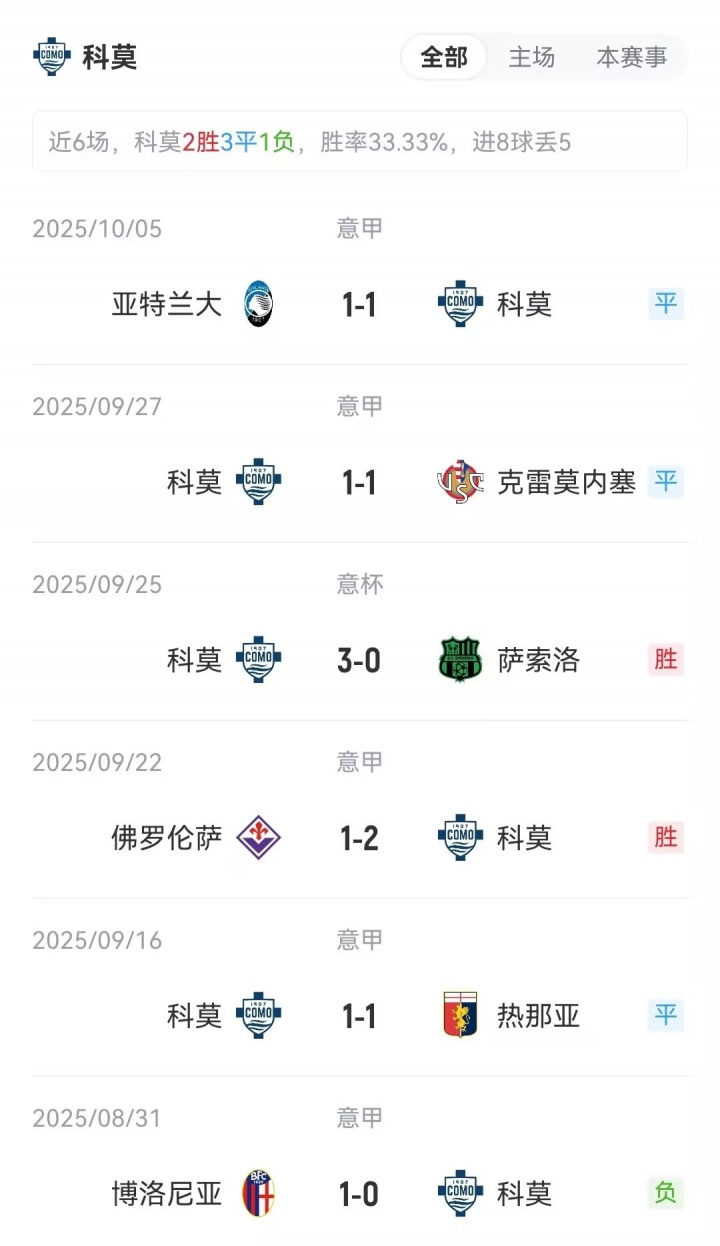View the 科莫 vs 克雷莫内塞 match details
720x1246 pixels.
click(359, 482)
